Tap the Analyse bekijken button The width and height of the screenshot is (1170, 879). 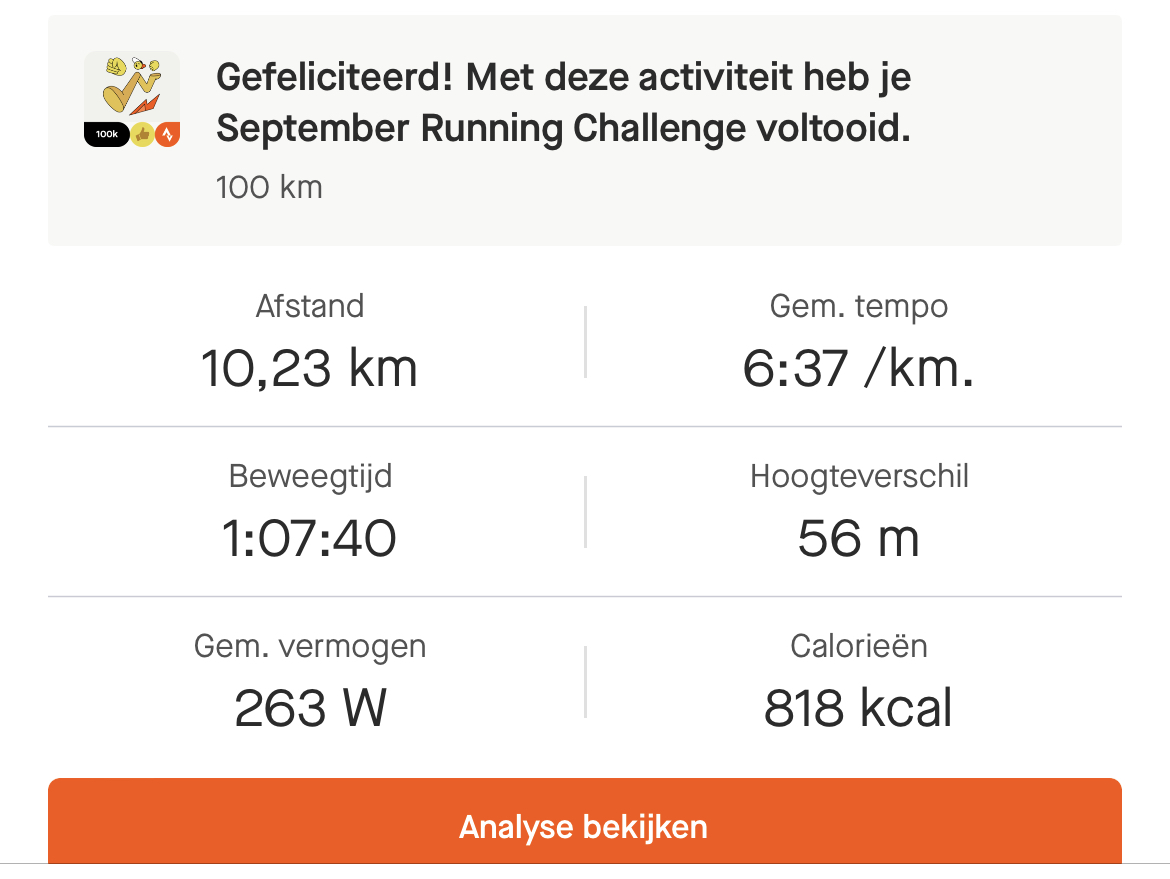tap(584, 826)
